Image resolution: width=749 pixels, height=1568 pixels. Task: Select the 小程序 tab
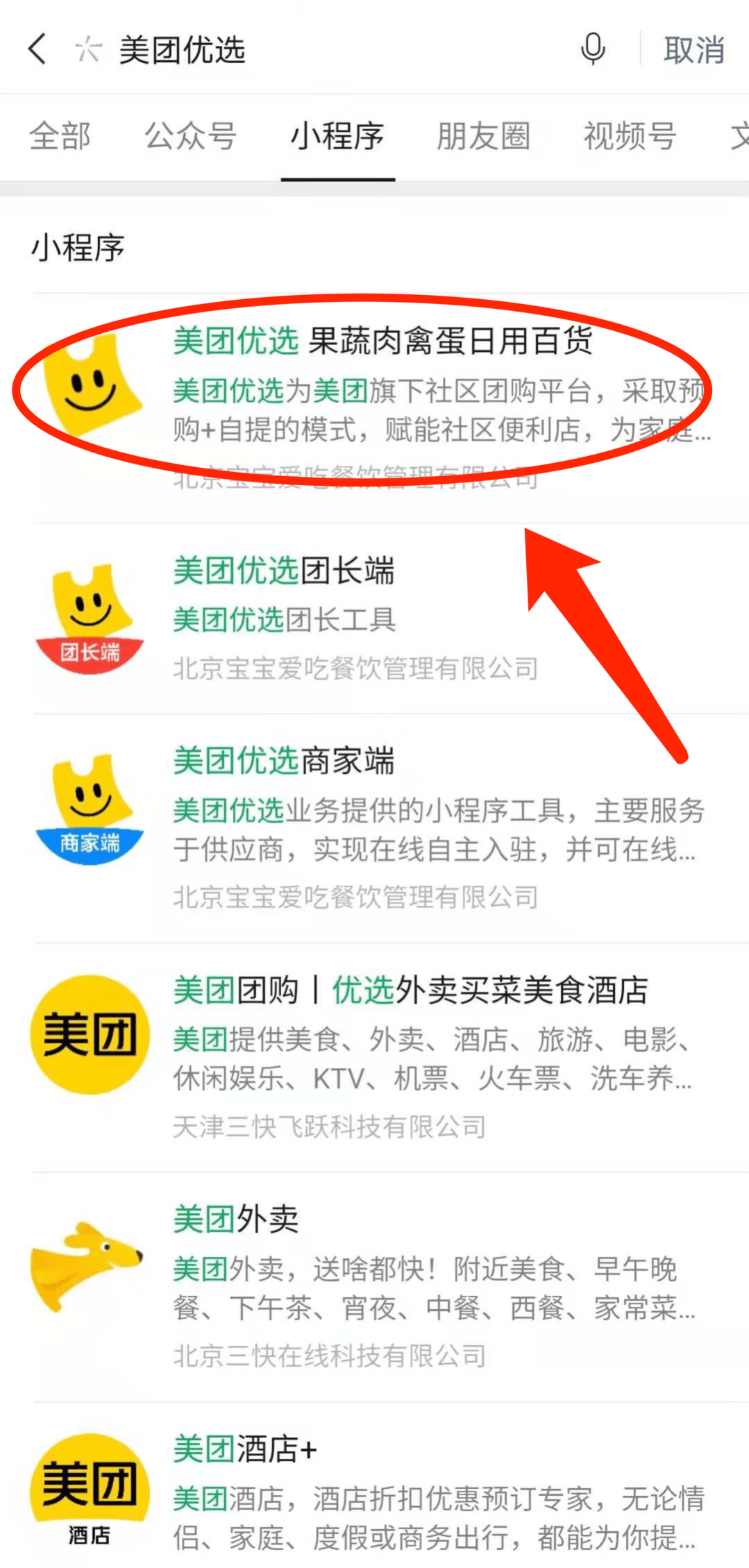pyautogui.click(x=337, y=136)
